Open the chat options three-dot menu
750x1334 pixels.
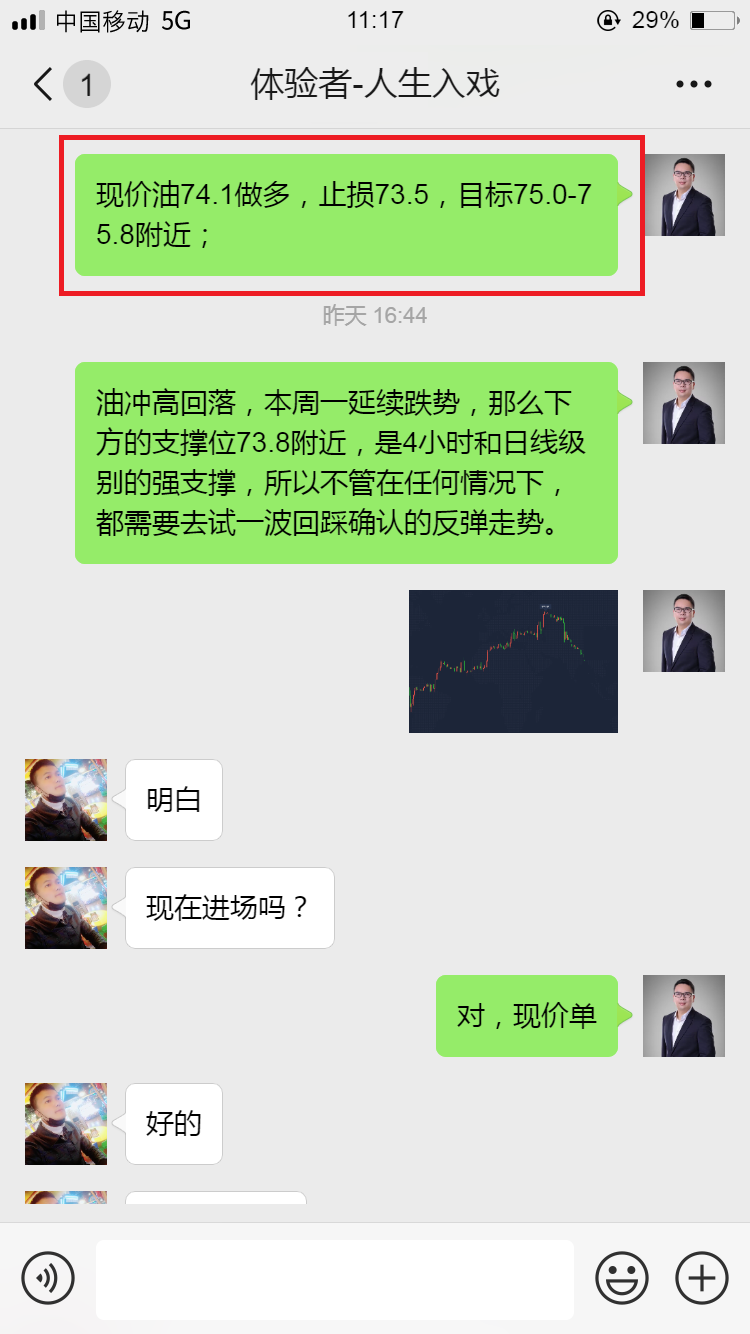tap(693, 85)
